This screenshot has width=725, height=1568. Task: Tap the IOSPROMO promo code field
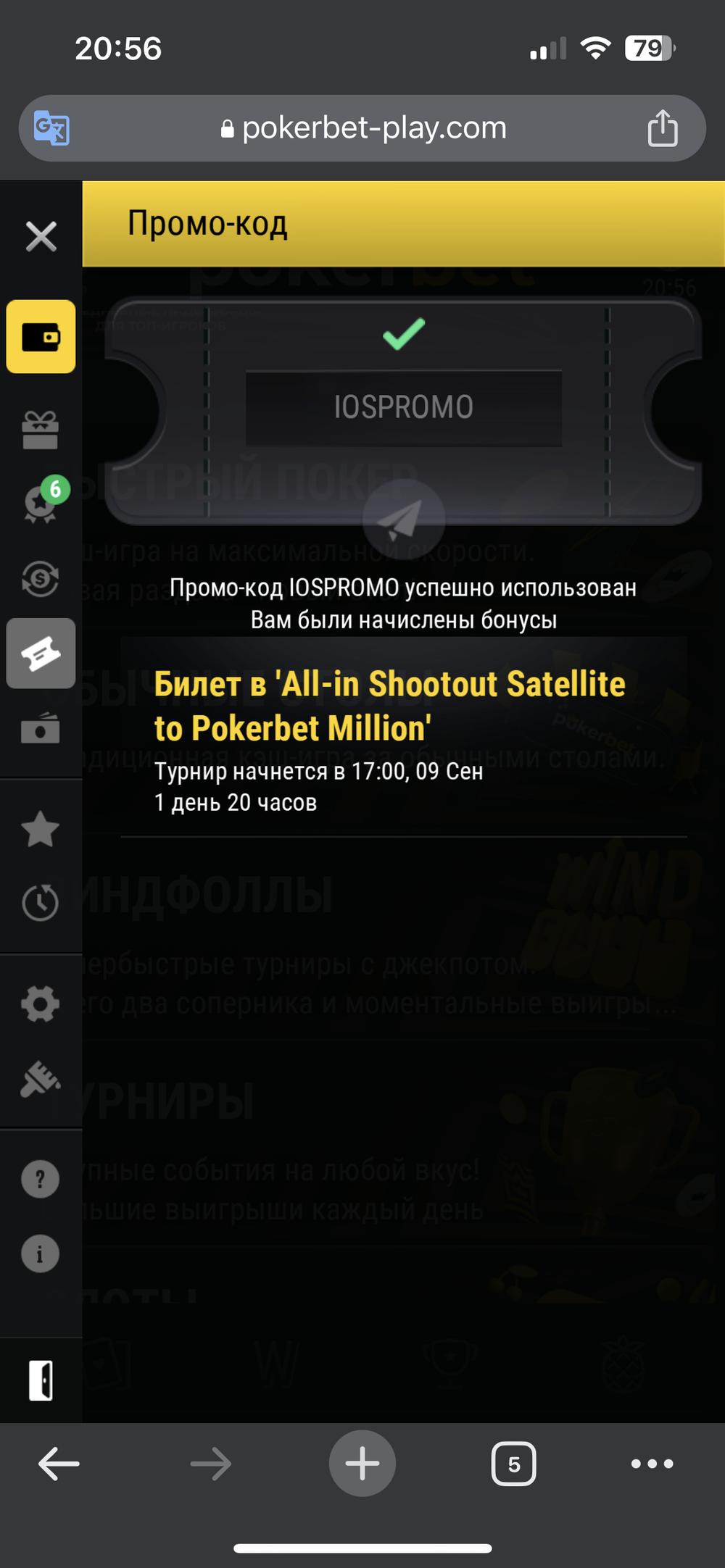pos(404,408)
